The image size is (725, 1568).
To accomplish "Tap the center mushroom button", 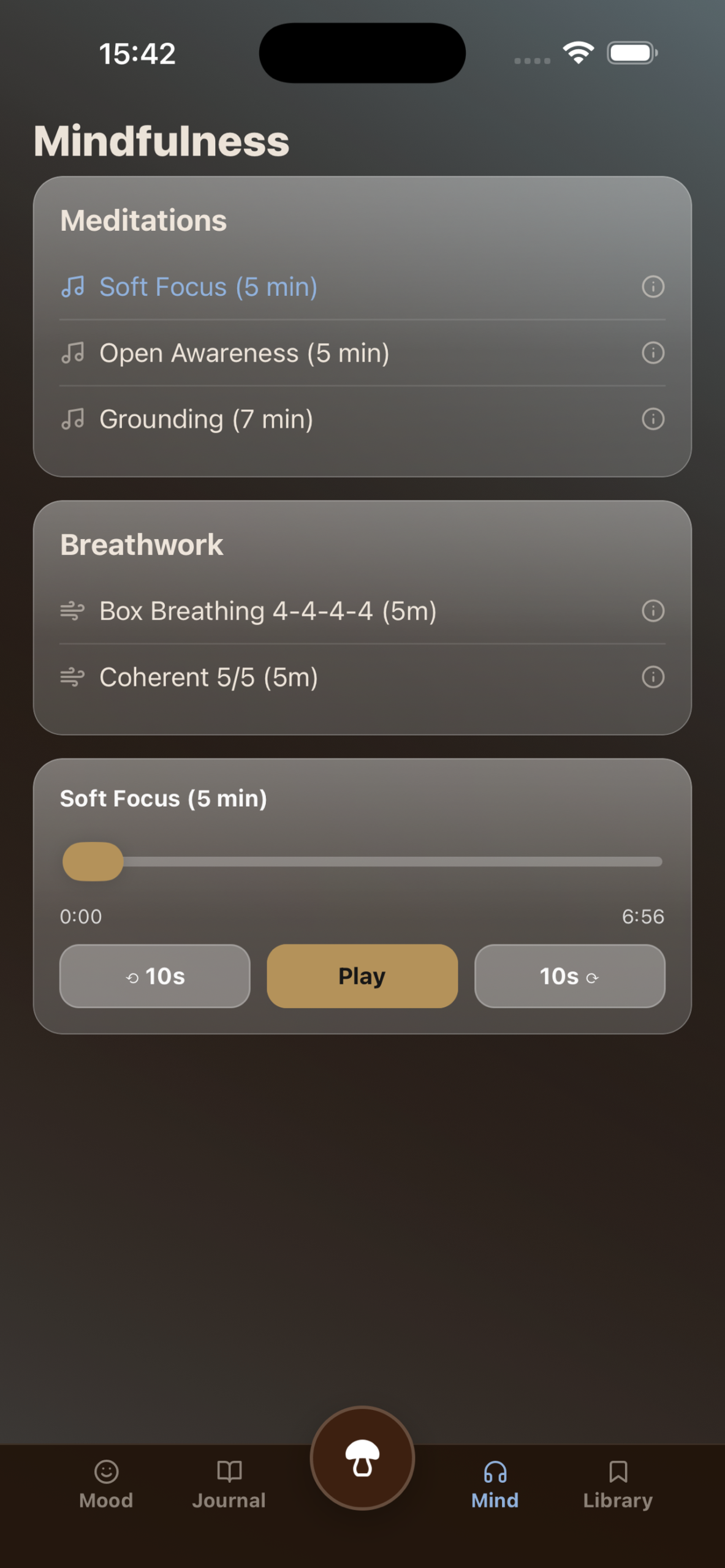I will (x=362, y=1458).
